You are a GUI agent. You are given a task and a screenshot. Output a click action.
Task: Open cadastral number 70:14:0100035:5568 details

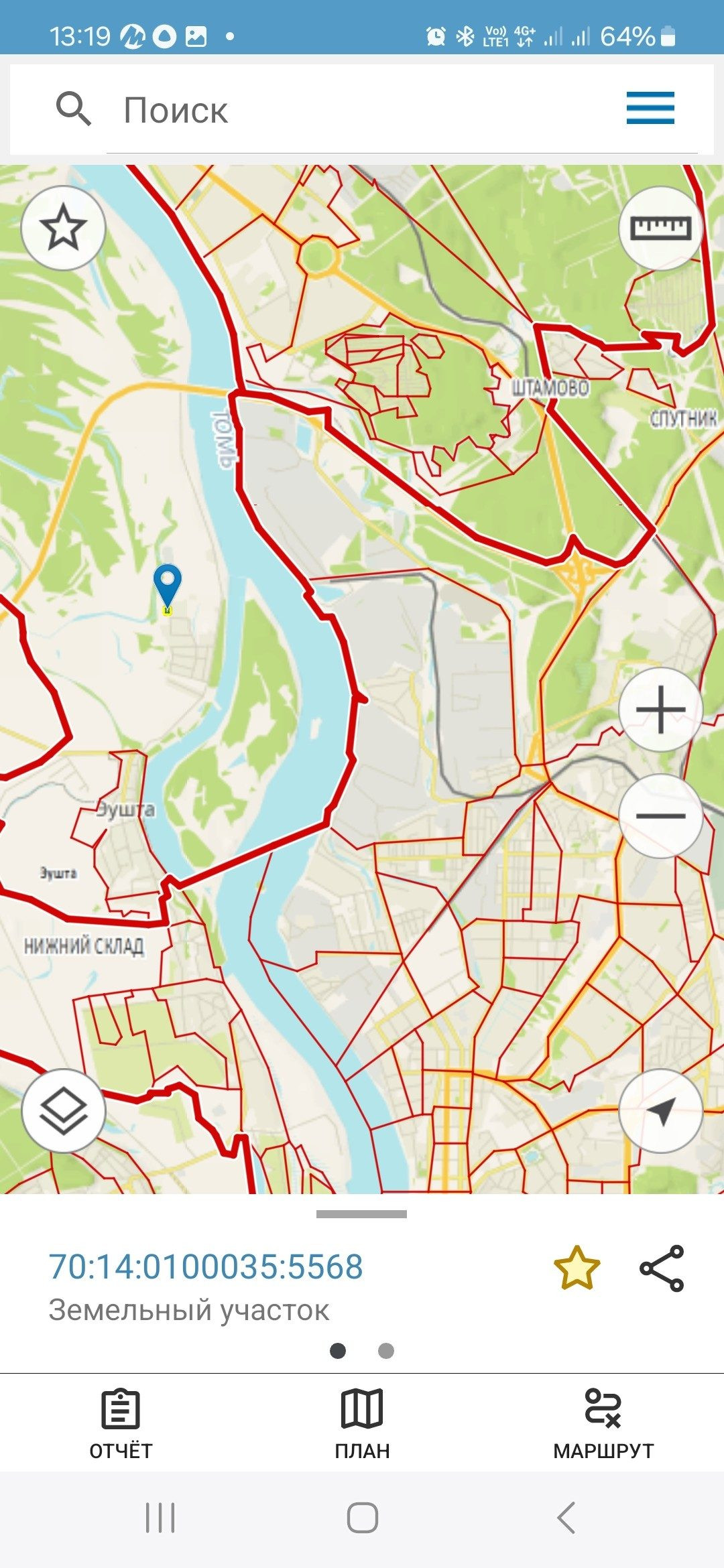pos(206,1266)
